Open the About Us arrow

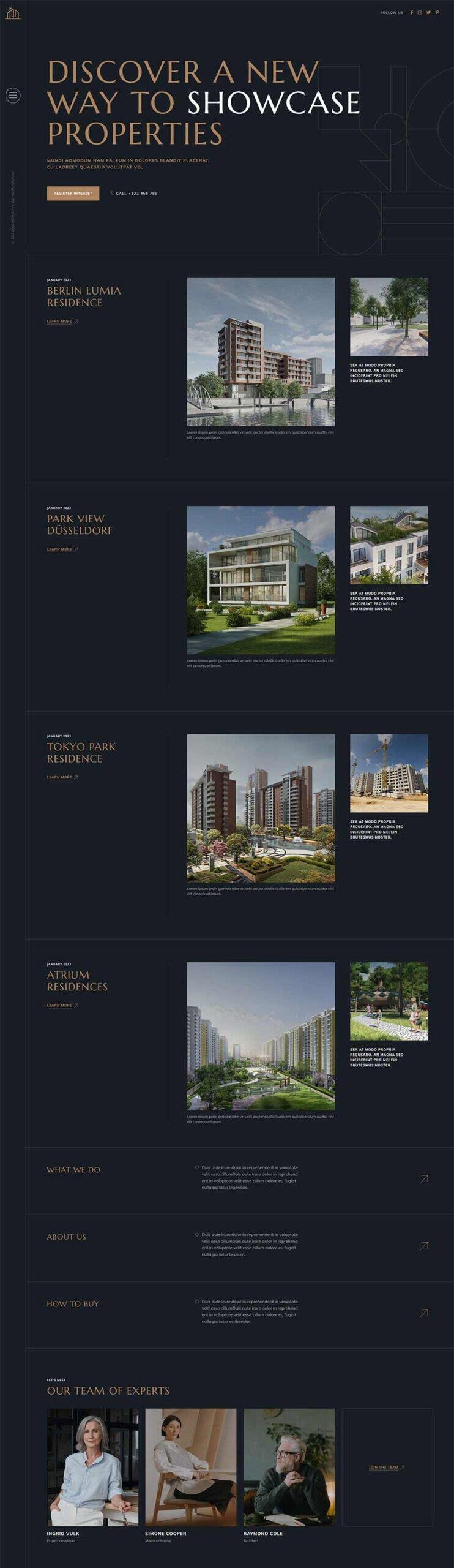pyautogui.click(x=423, y=1246)
